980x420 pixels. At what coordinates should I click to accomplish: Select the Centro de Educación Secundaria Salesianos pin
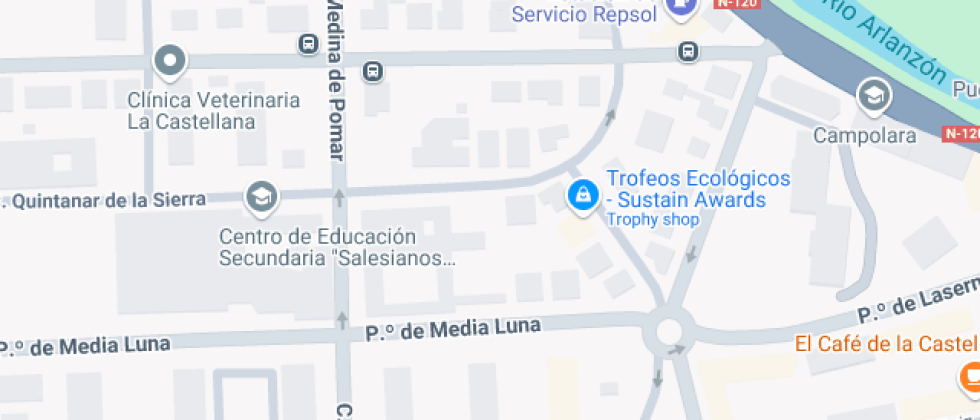click(x=262, y=197)
